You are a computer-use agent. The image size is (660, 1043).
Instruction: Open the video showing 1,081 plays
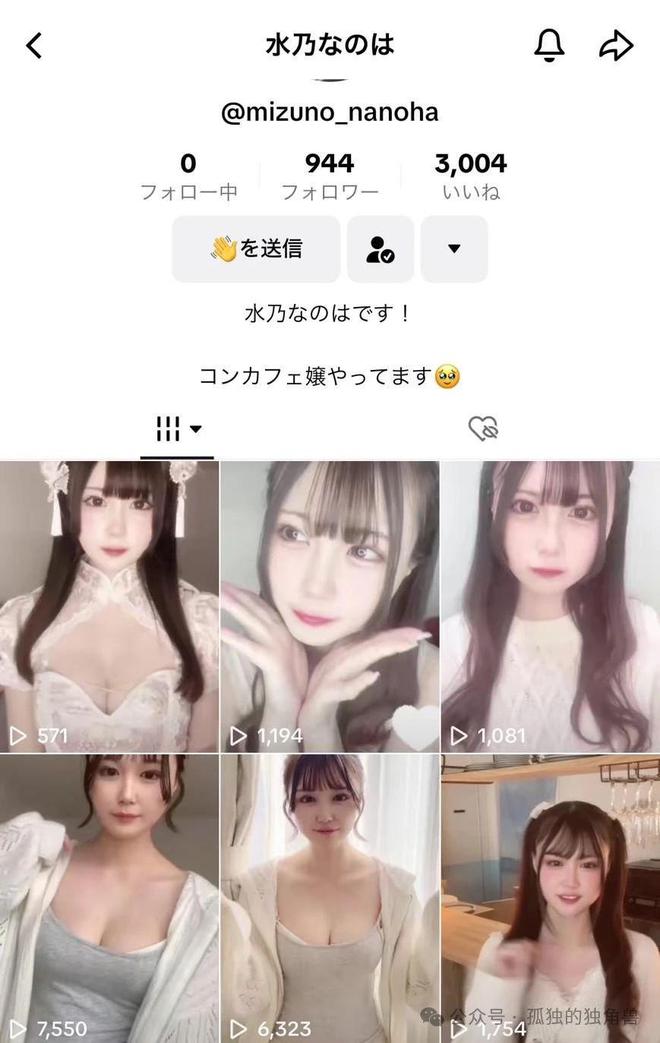550,606
